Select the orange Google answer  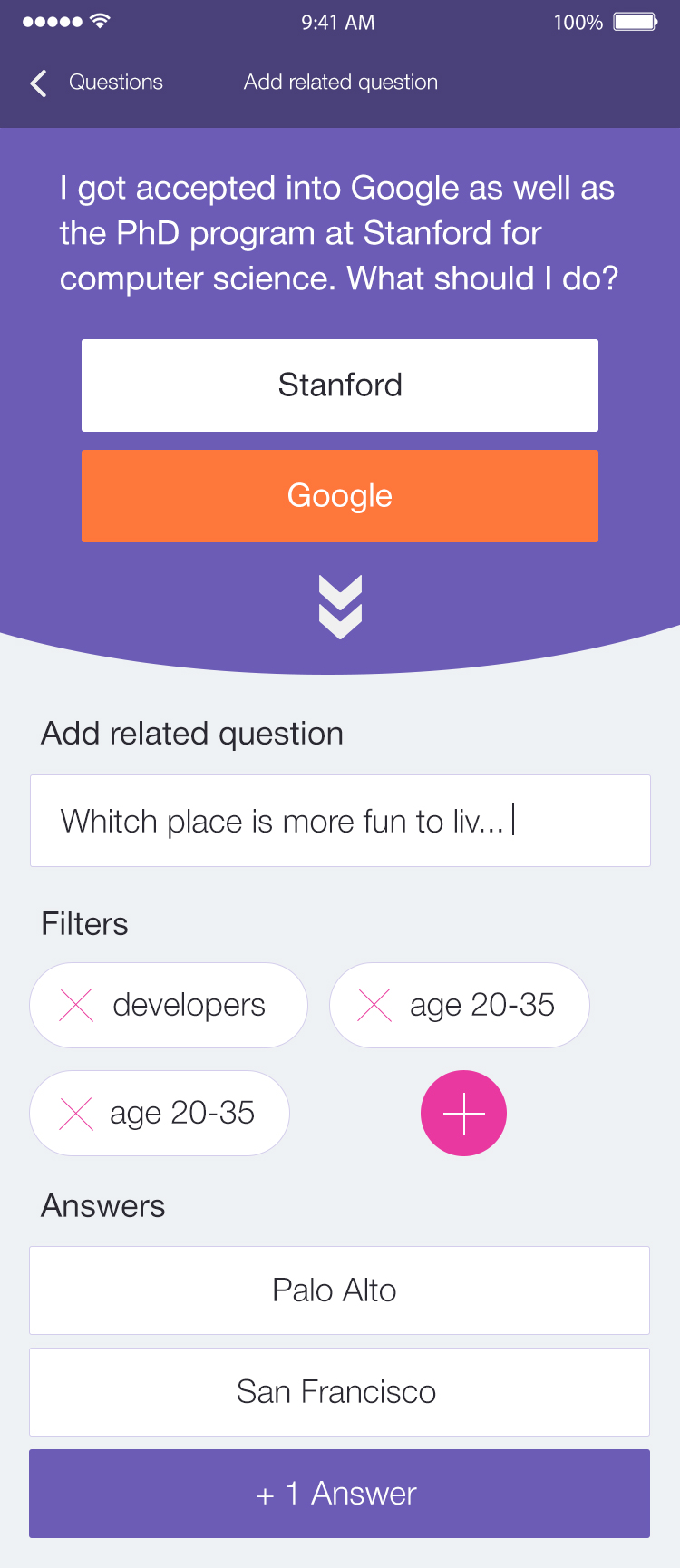[x=340, y=496]
